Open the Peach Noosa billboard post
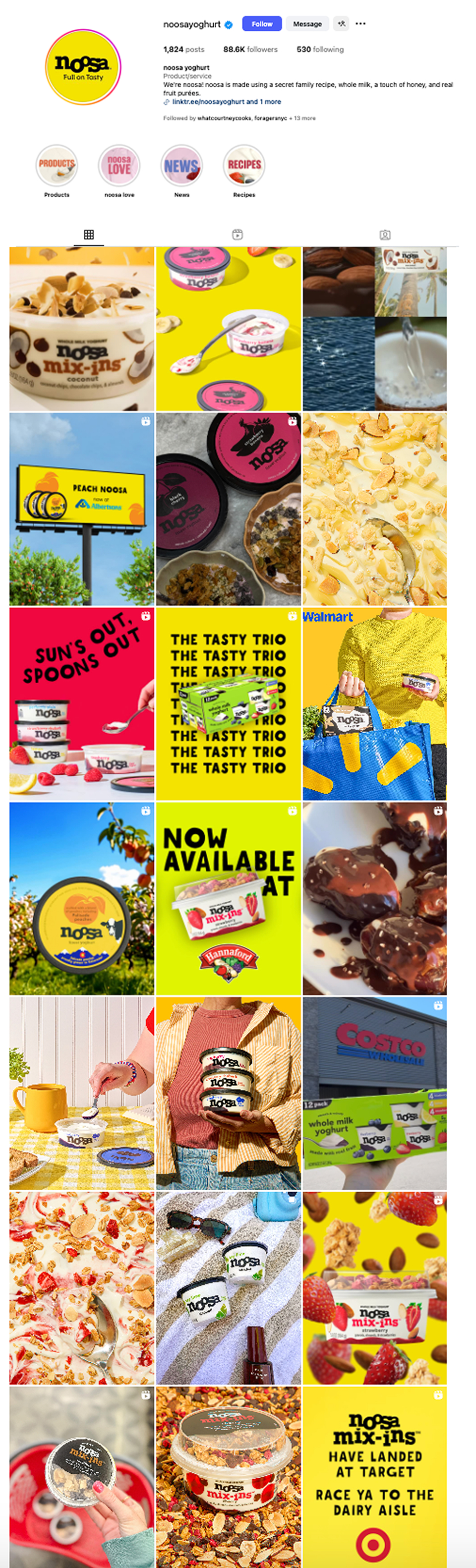This screenshot has height=1568, width=476. [82, 509]
